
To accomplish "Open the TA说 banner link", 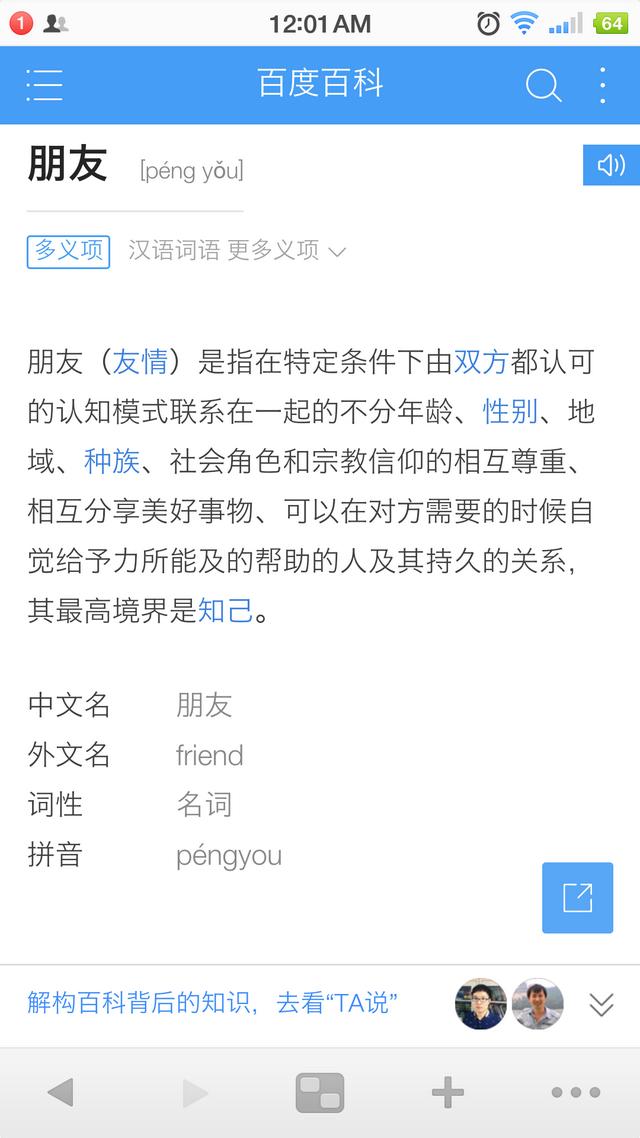I will tap(212, 1003).
